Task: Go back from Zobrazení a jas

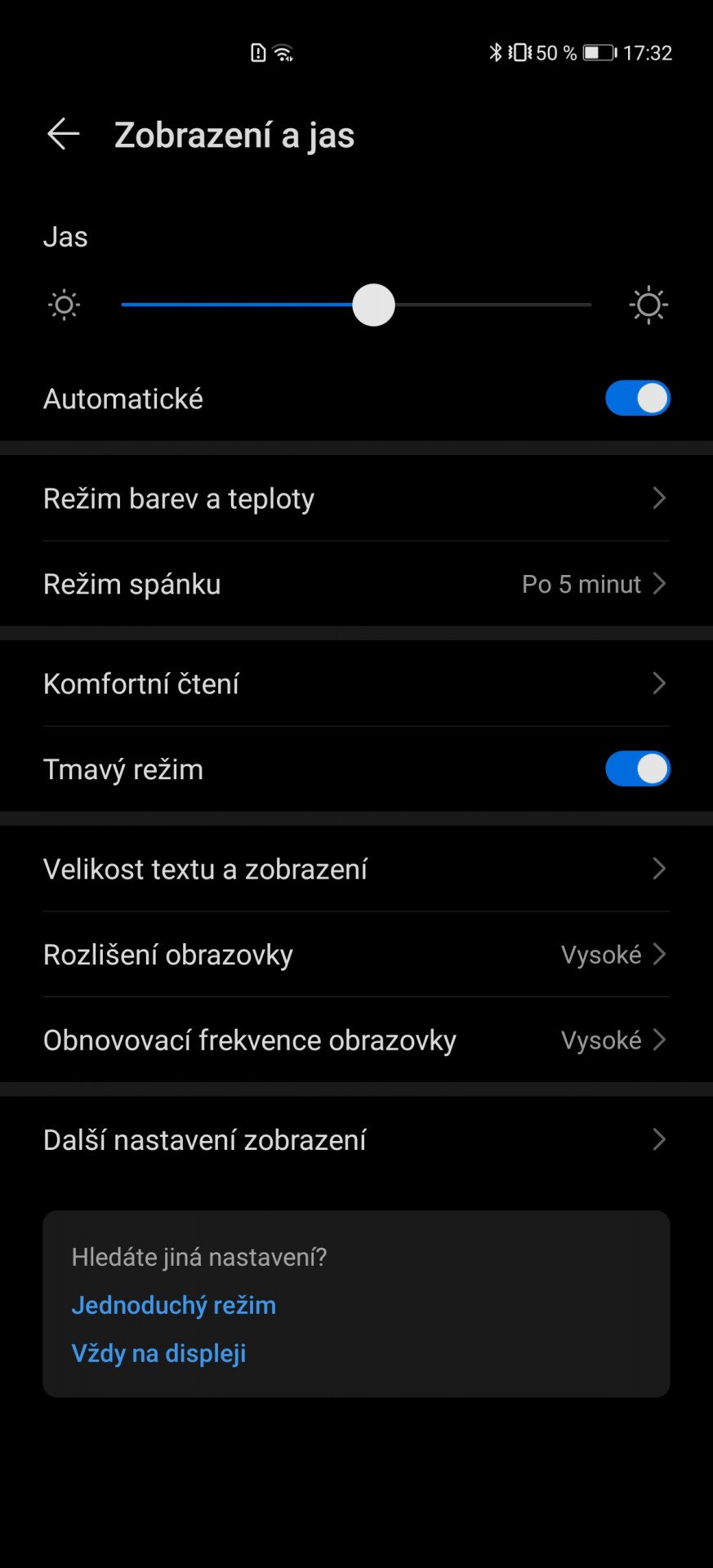Action: [x=63, y=134]
